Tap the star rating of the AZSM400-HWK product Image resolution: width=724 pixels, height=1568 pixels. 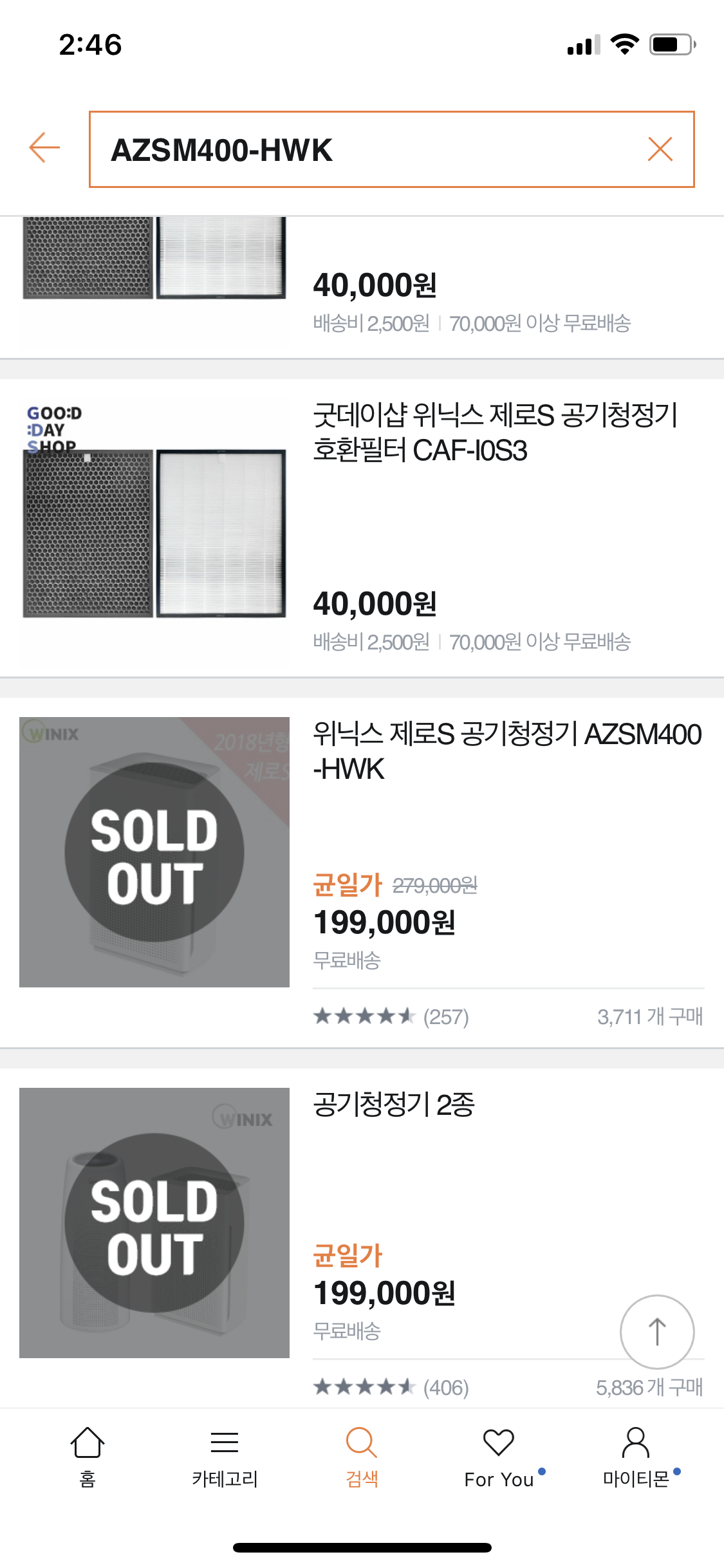click(x=365, y=1015)
